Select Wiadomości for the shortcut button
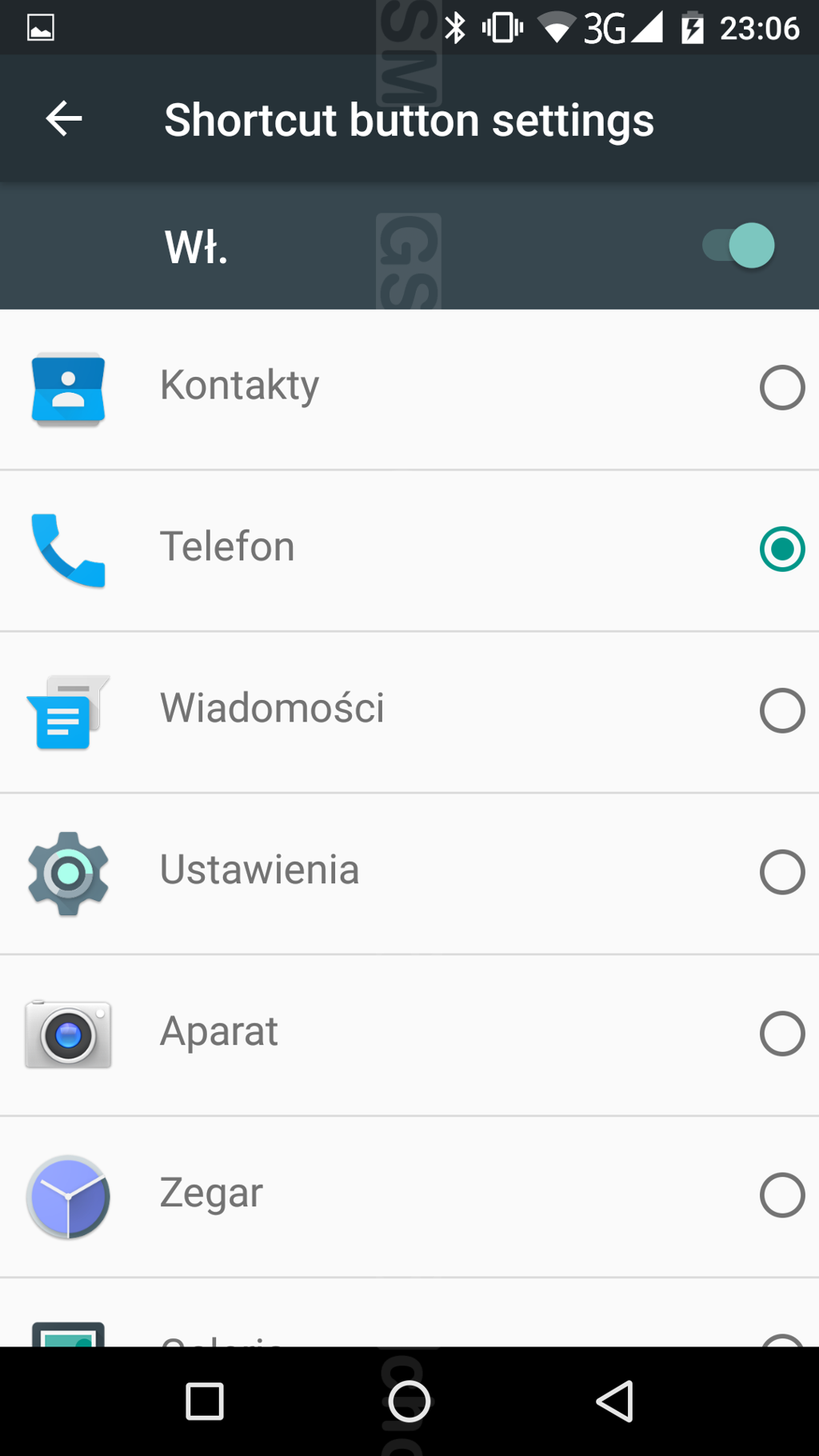819x1456 pixels. click(781, 710)
